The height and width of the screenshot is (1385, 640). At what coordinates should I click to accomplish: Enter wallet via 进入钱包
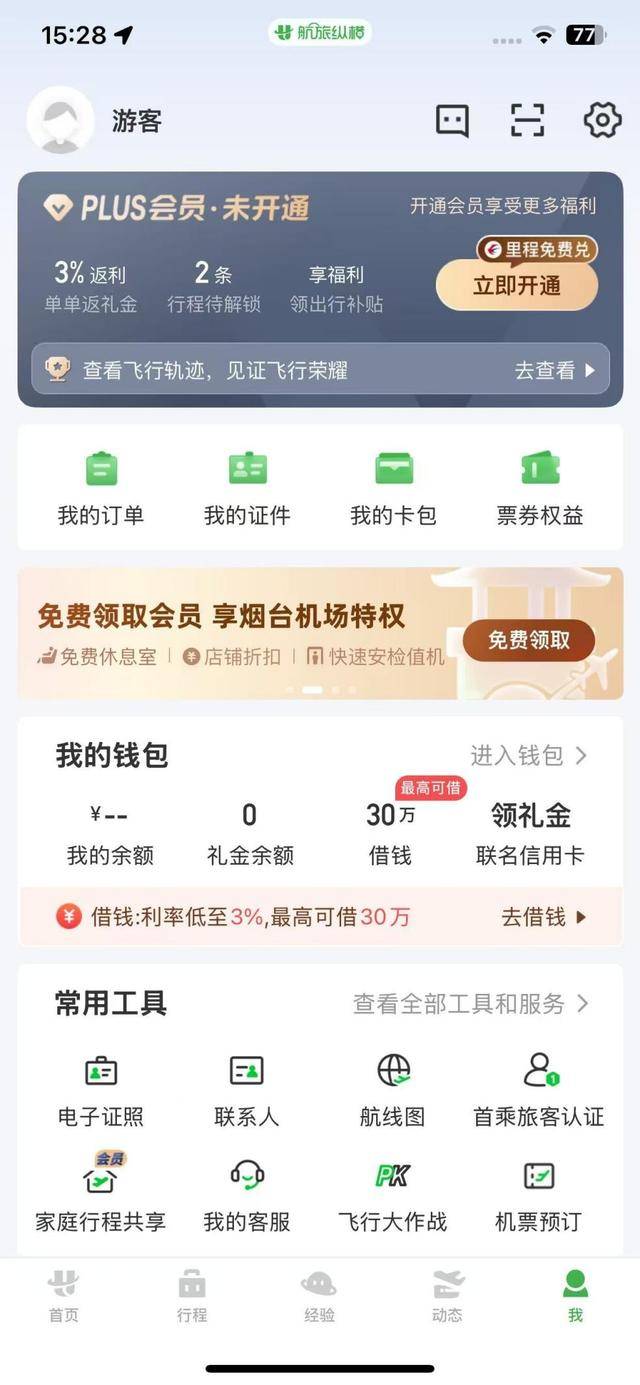[529, 756]
